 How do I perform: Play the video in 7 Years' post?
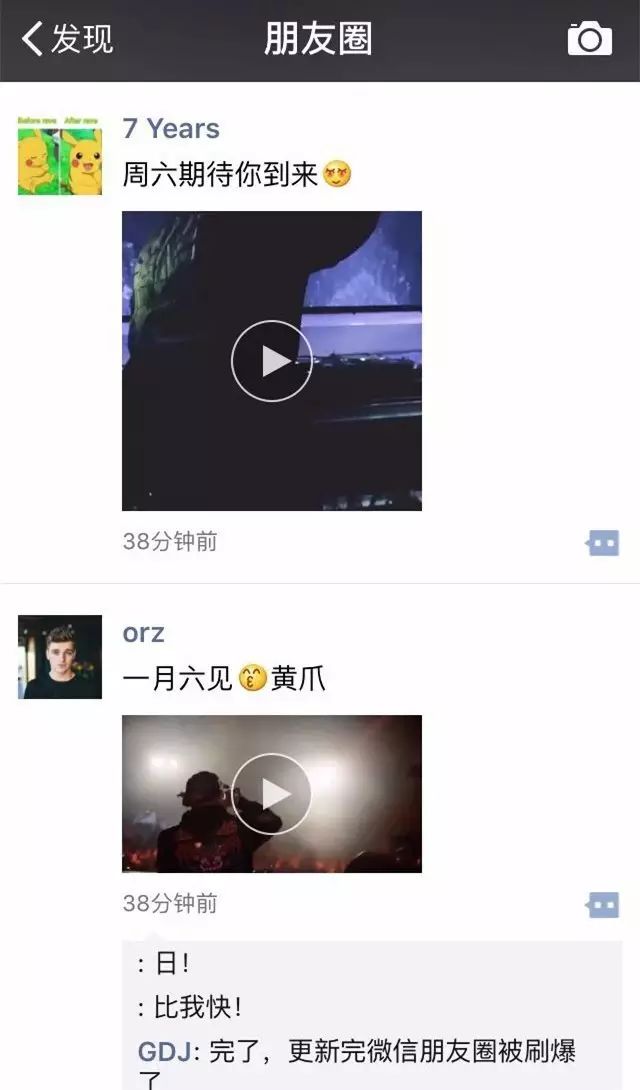pyautogui.click(x=272, y=361)
